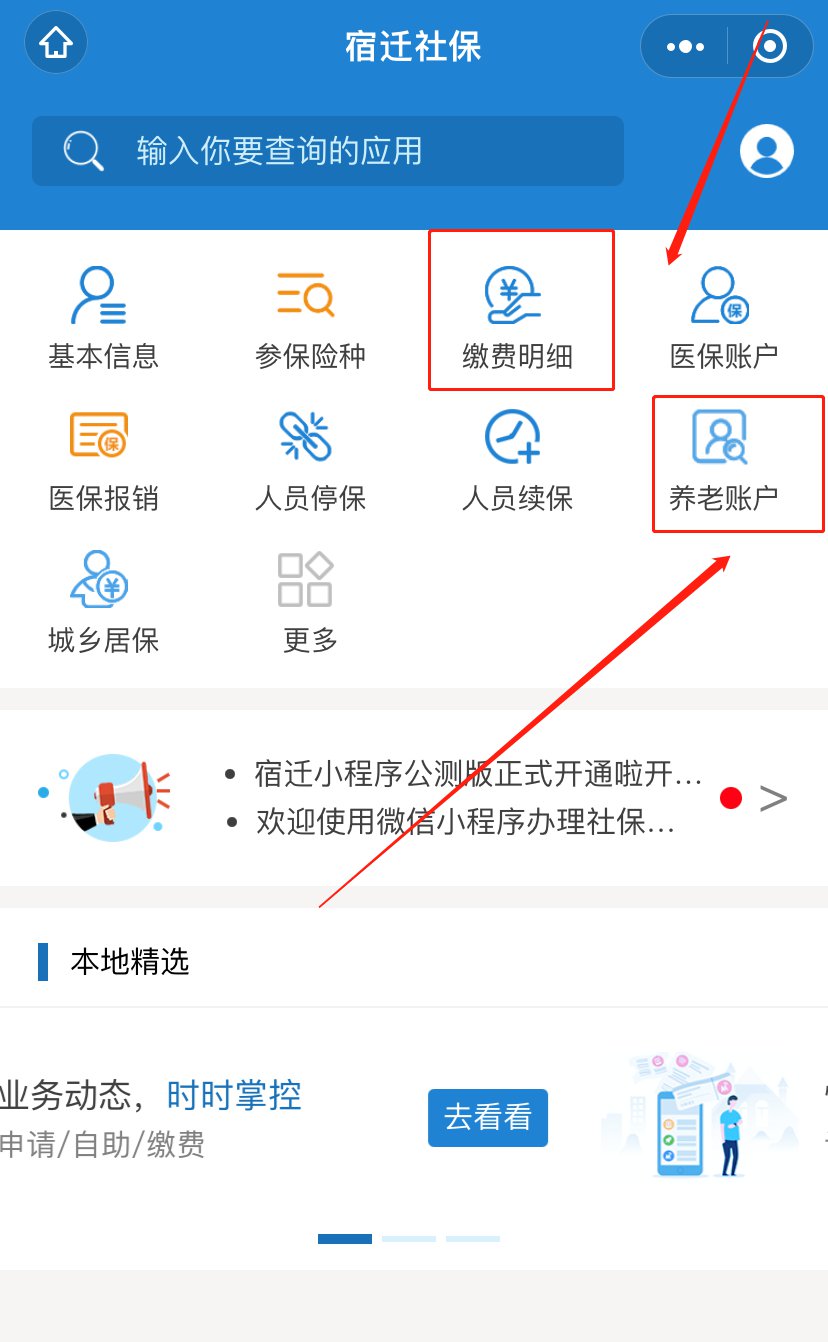Open 基本信息
Screen dimensions: 828x1342
click(x=103, y=317)
